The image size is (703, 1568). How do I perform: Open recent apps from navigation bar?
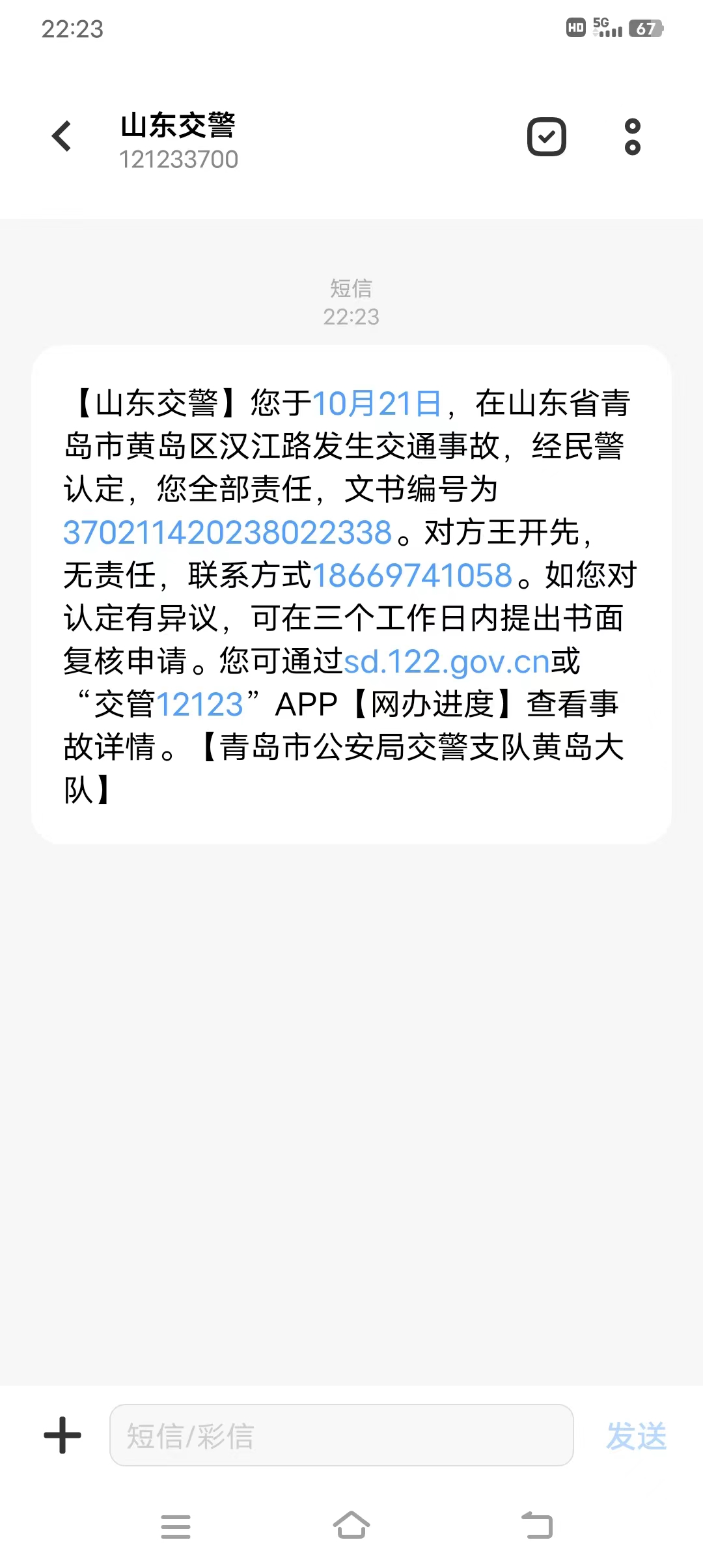click(176, 1526)
